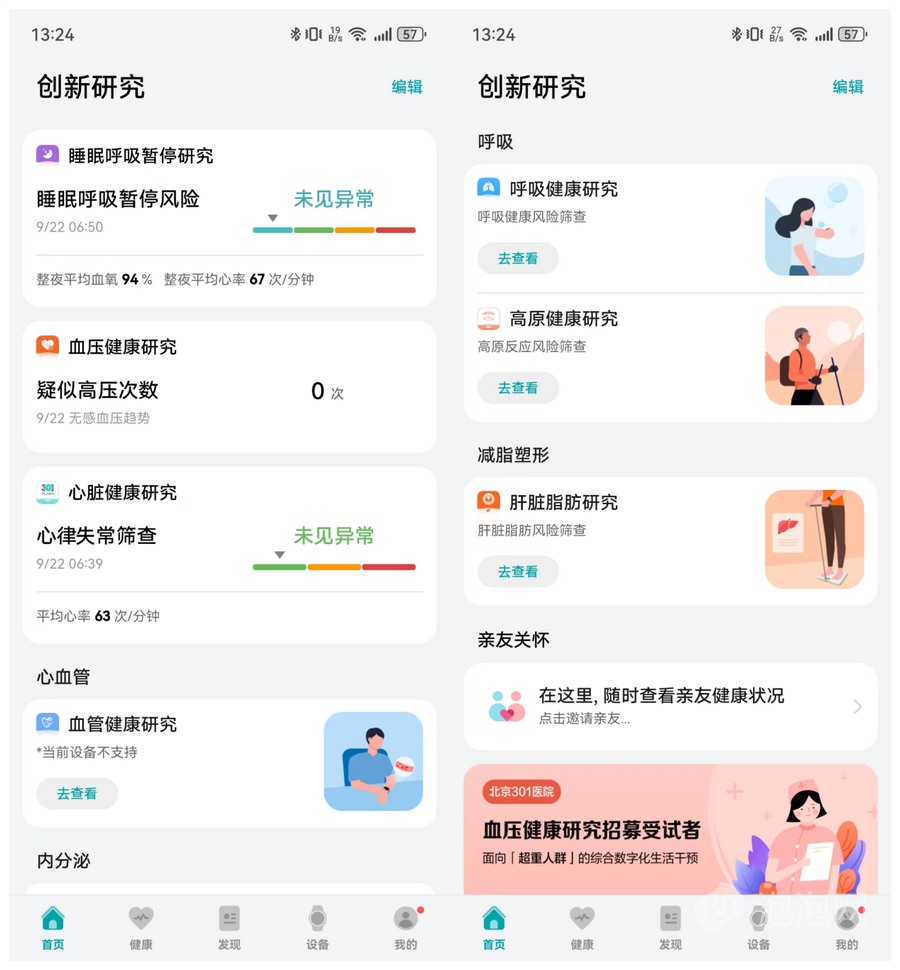900x970 pixels.
Task: Open the 睡眠呼吸暂停研究 card
Action: tap(229, 217)
